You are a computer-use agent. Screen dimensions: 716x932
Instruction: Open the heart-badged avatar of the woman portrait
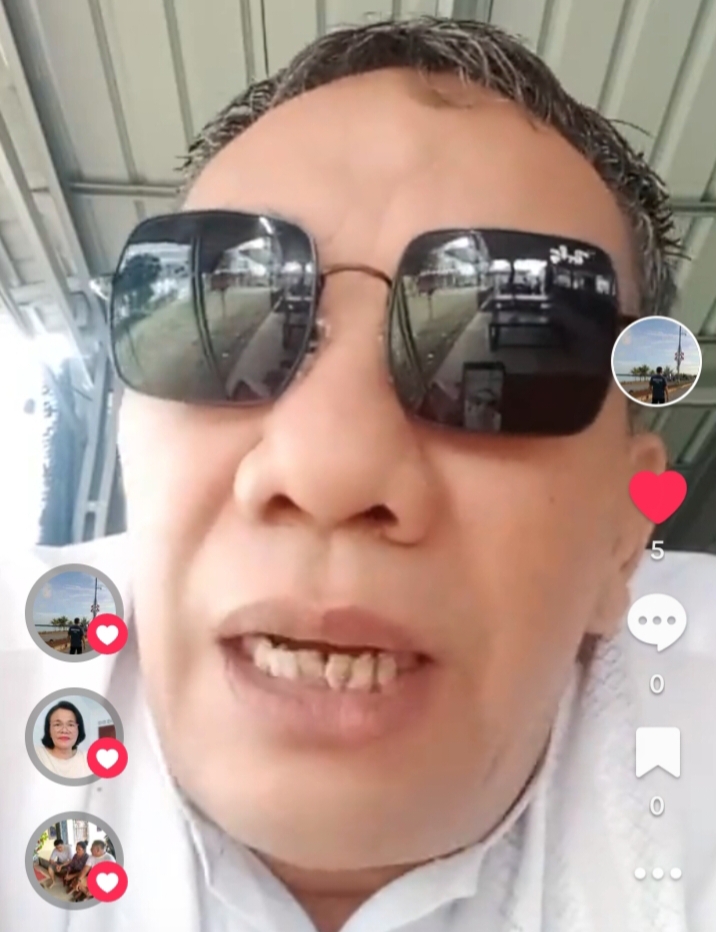point(73,736)
